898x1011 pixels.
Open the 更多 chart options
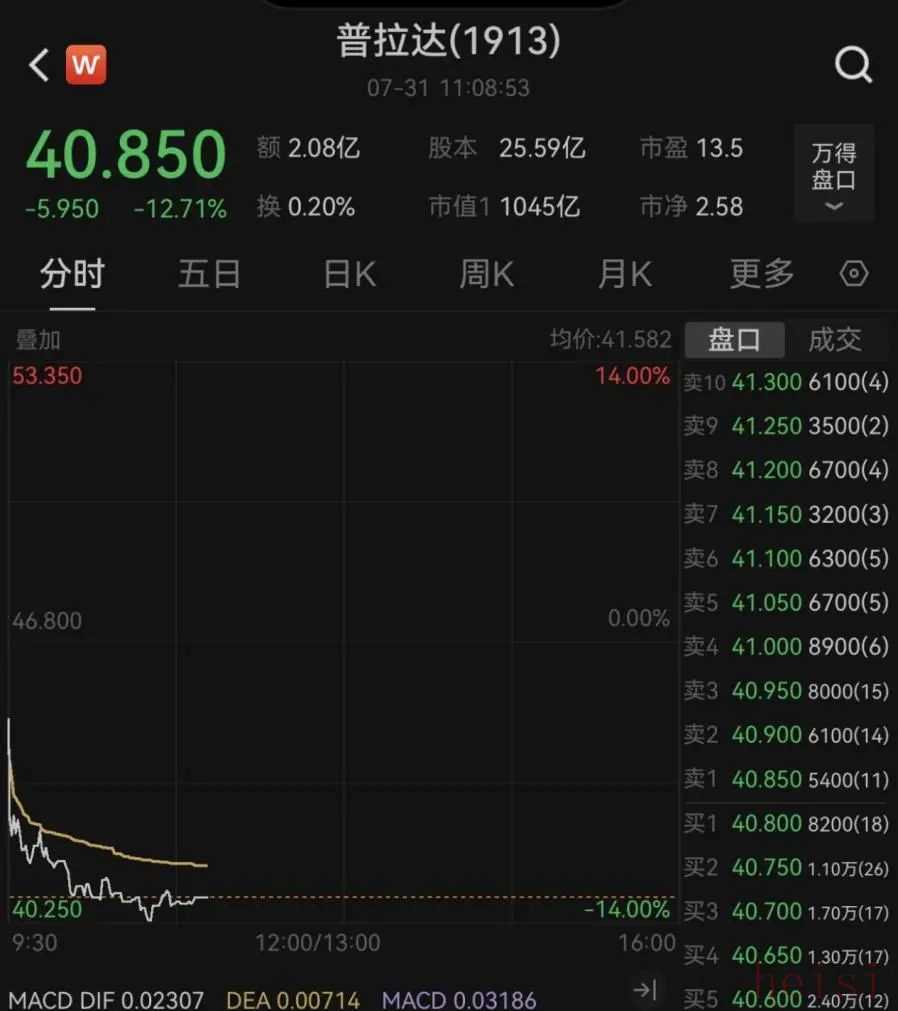762,274
